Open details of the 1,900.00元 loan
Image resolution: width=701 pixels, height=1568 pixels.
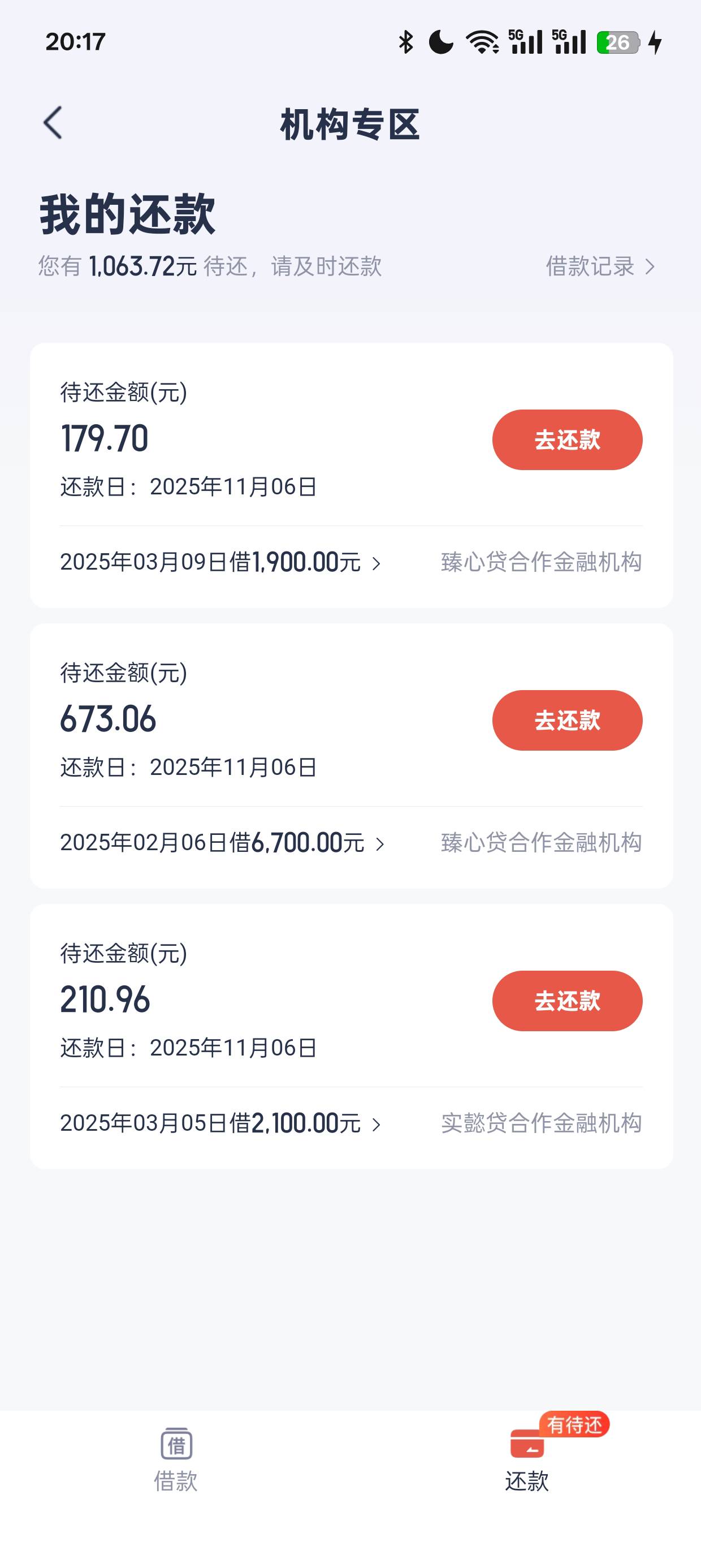click(x=220, y=562)
